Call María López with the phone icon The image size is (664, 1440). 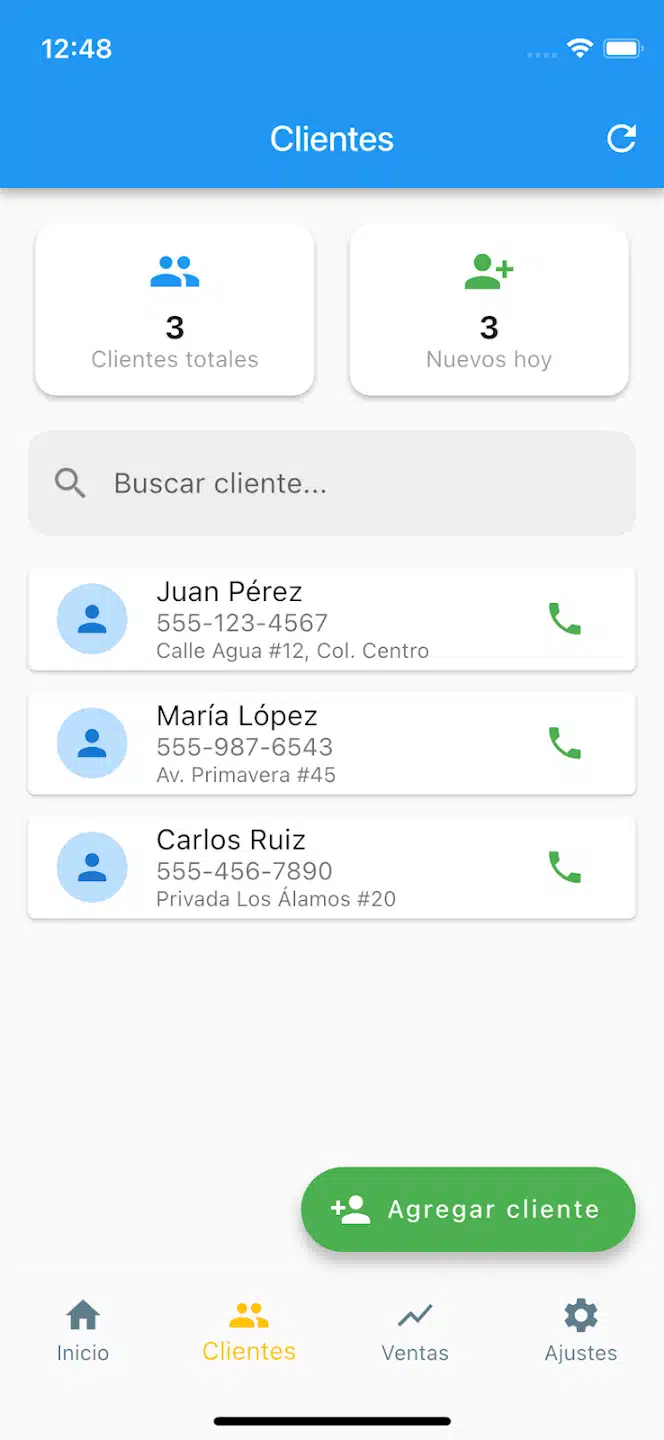click(x=565, y=744)
